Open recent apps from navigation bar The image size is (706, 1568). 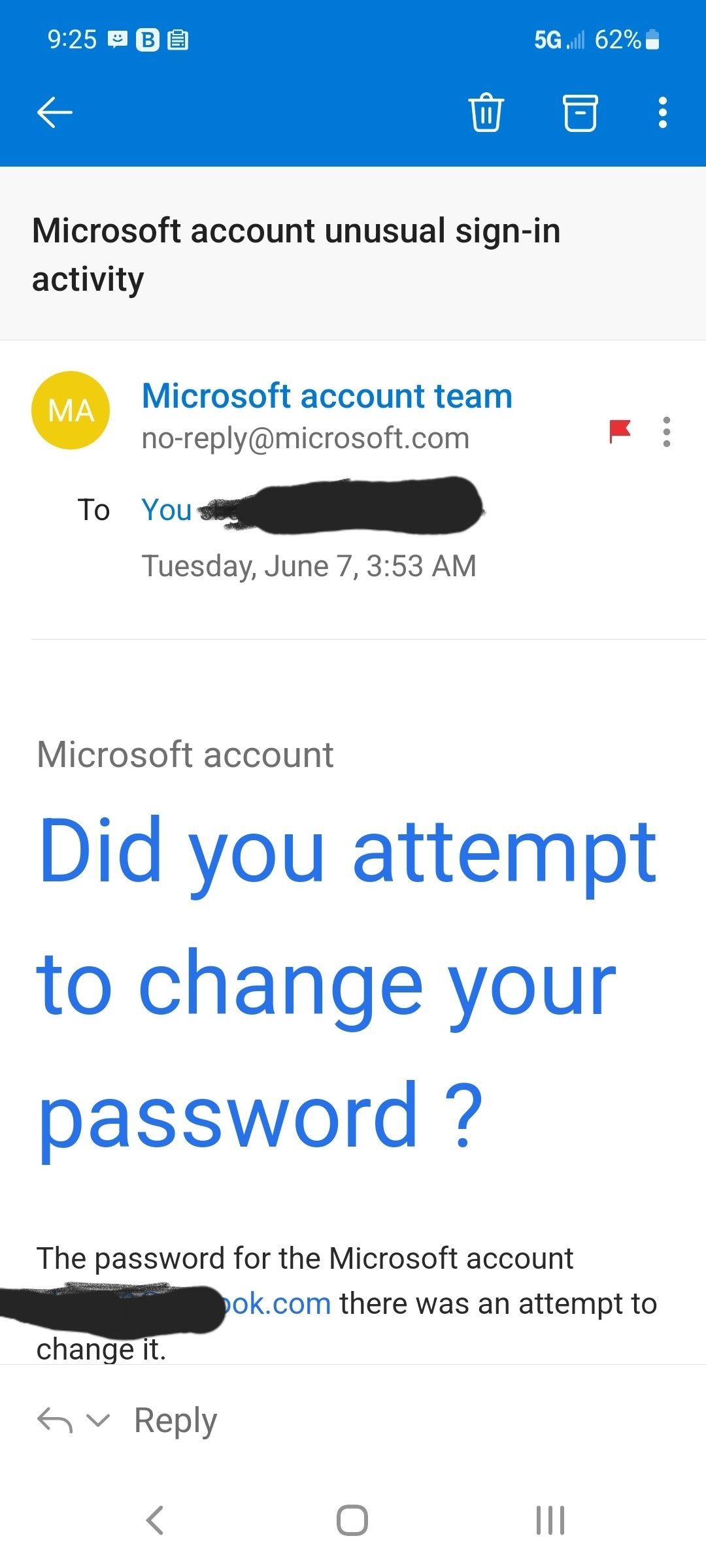click(550, 1520)
